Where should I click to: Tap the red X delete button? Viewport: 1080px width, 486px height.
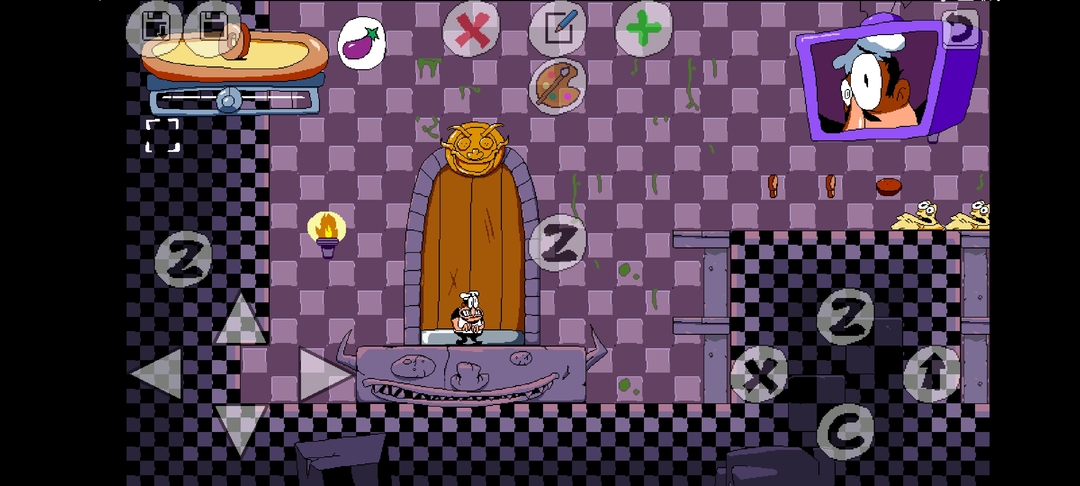tap(471, 30)
